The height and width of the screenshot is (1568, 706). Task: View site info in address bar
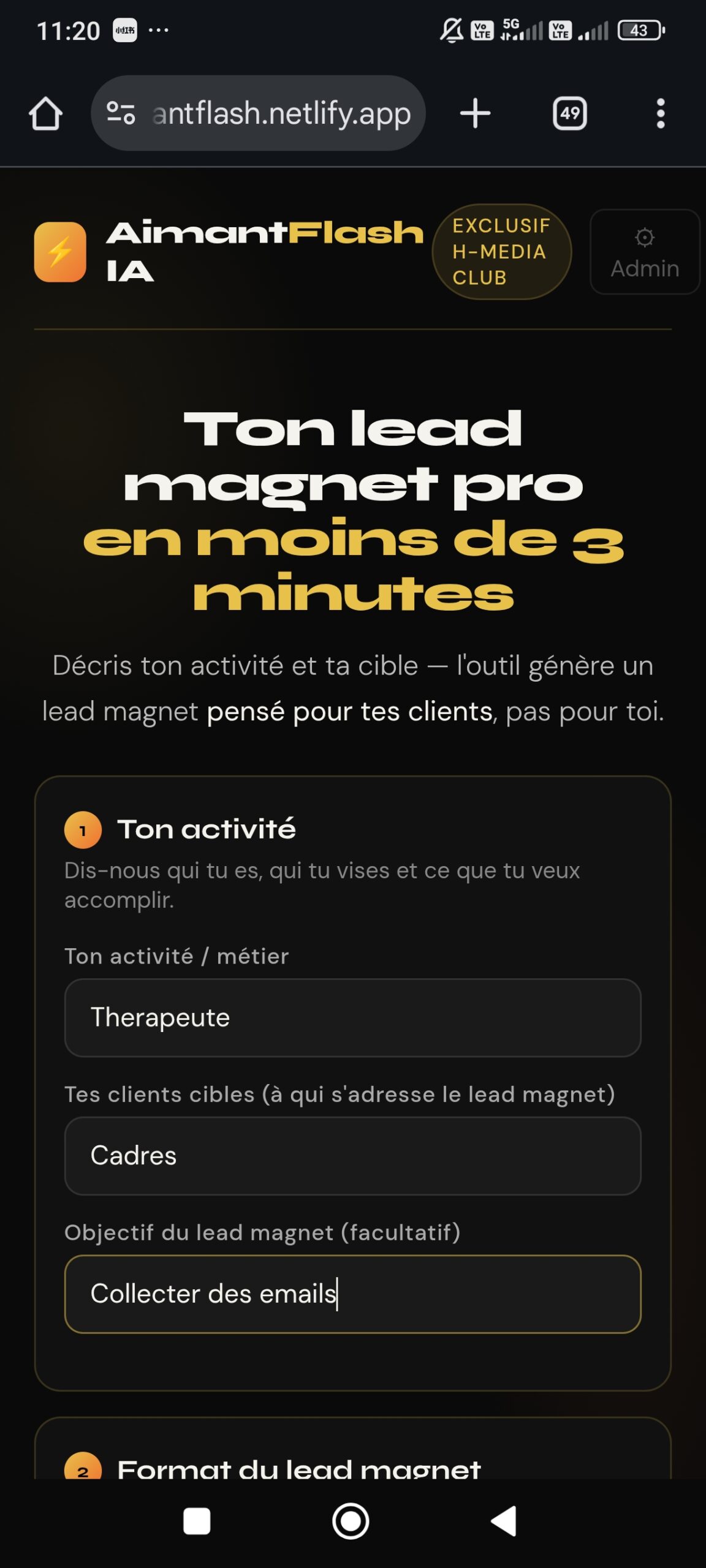121,114
